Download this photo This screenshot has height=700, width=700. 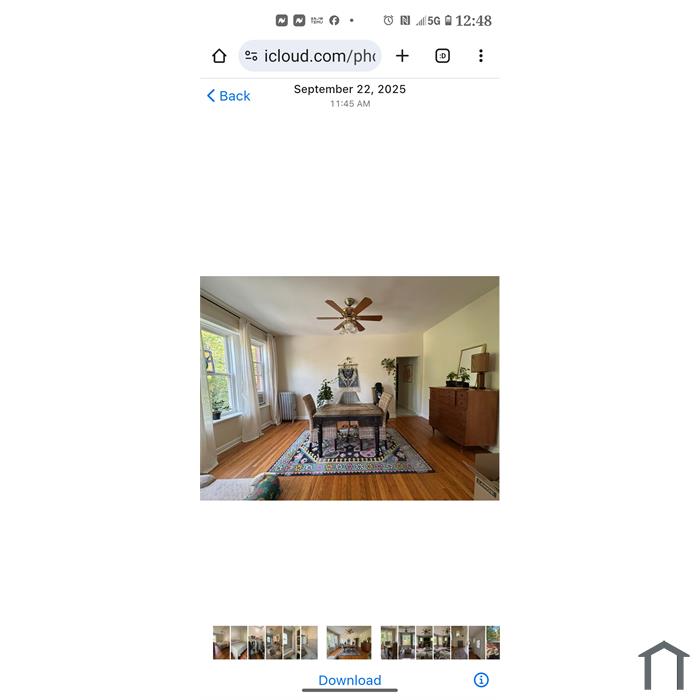(349, 680)
